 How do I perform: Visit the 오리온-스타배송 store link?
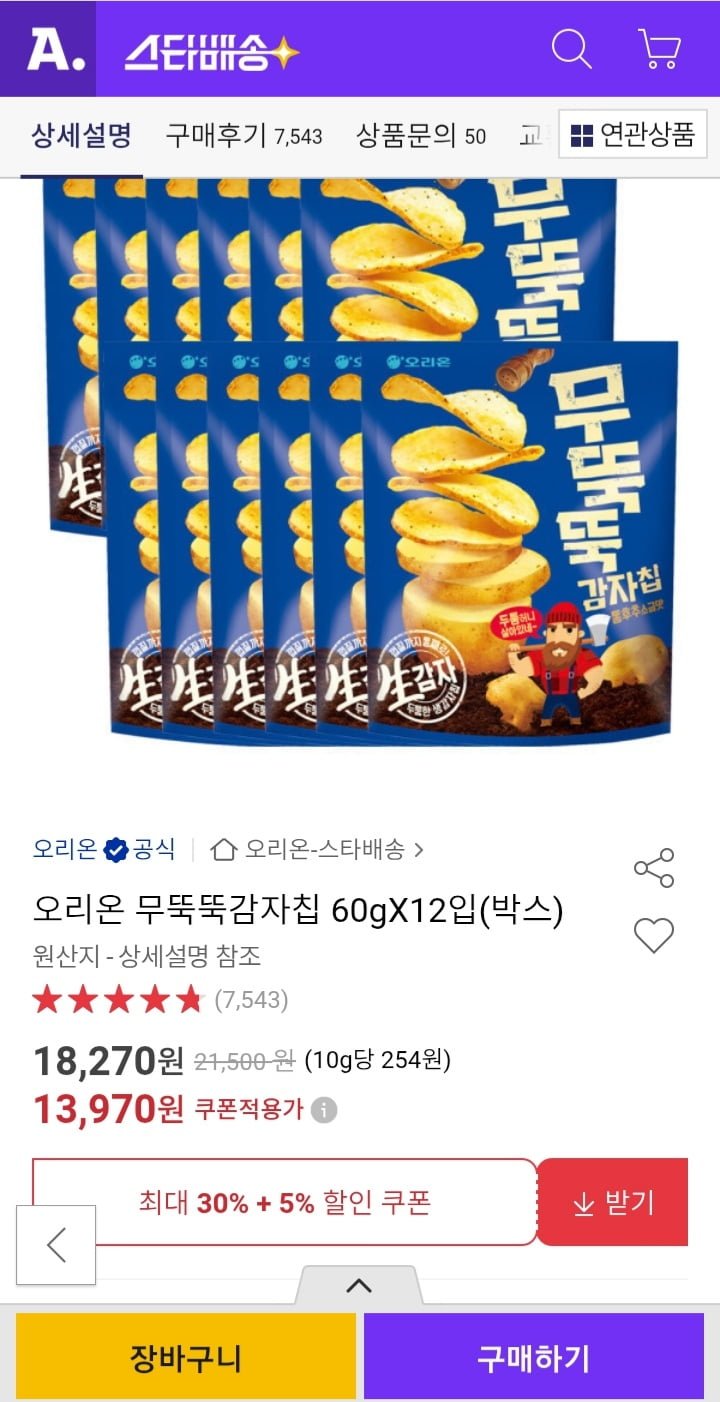(318, 850)
